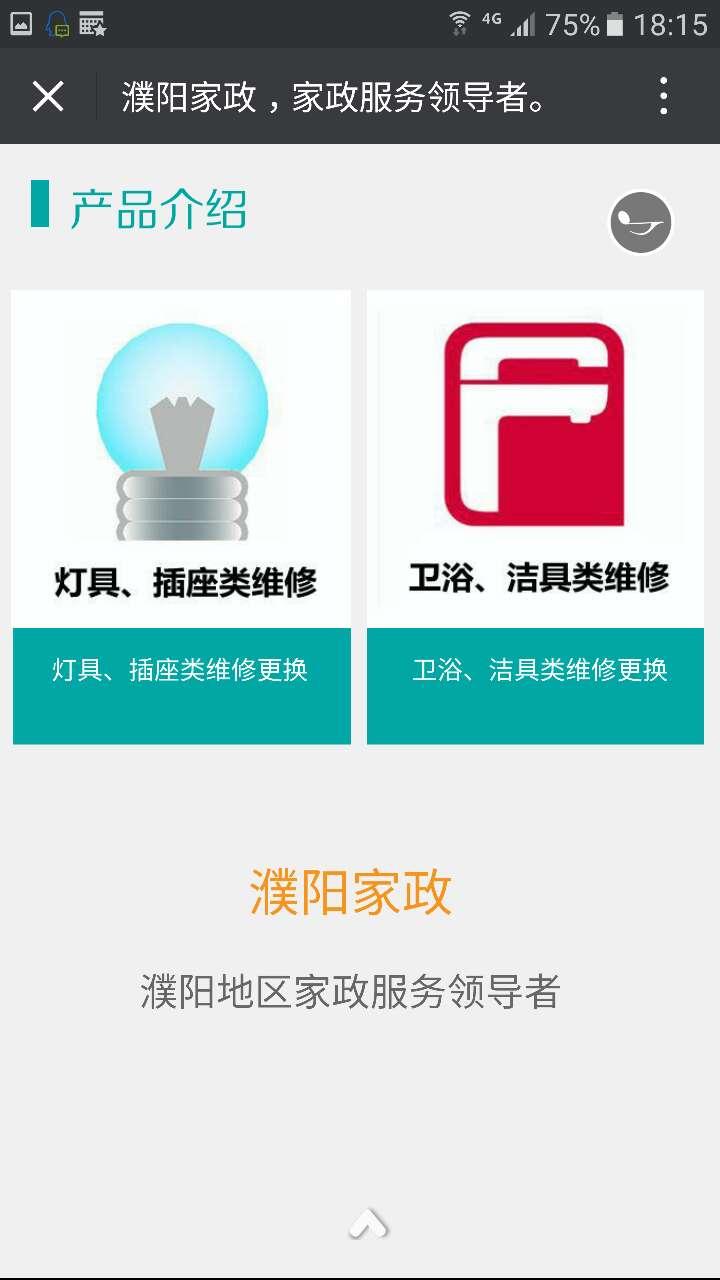
Task: Close the 濮阳家政 web page
Action: (x=48, y=97)
